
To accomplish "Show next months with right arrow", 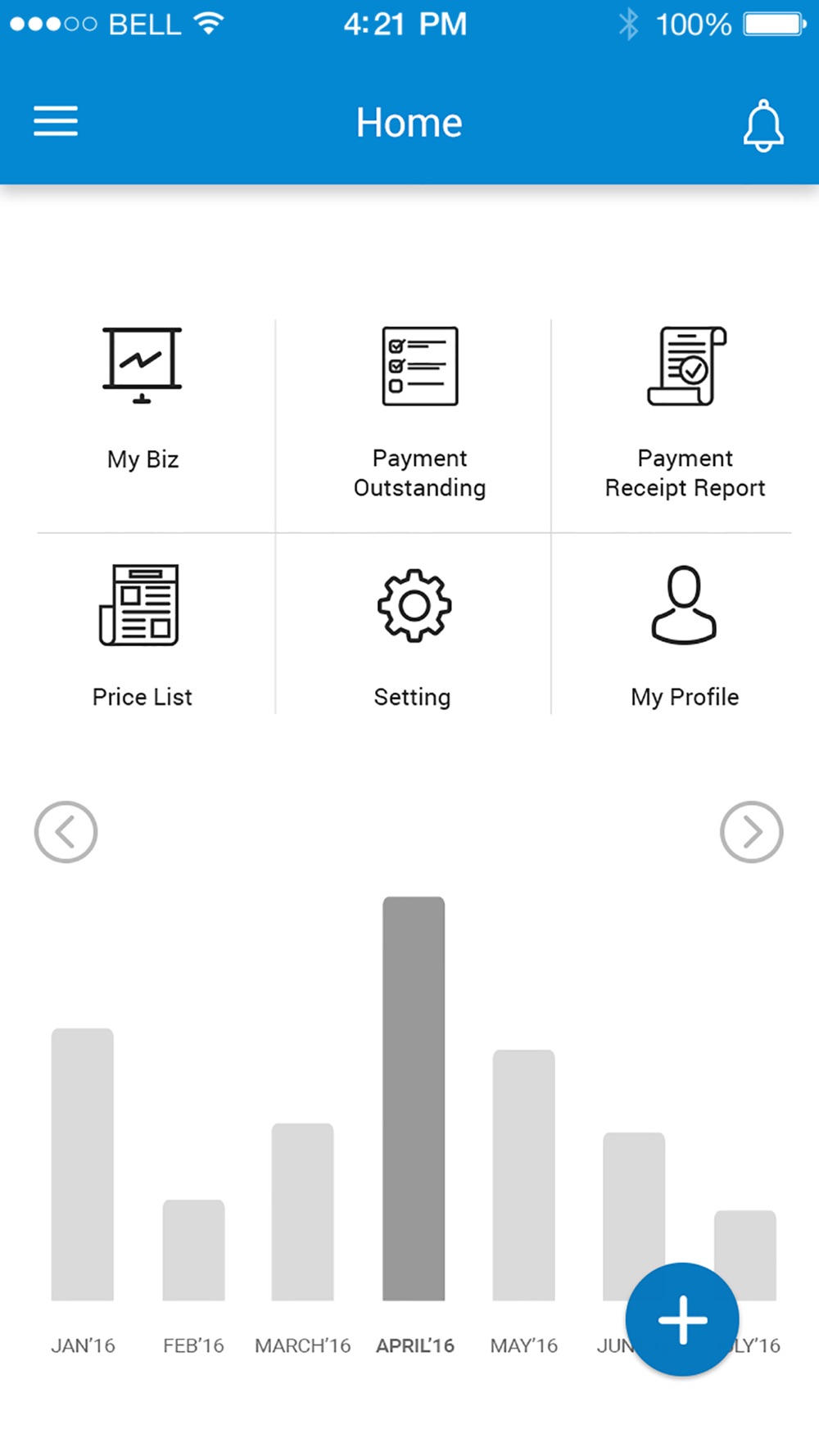I will click(751, 831).
